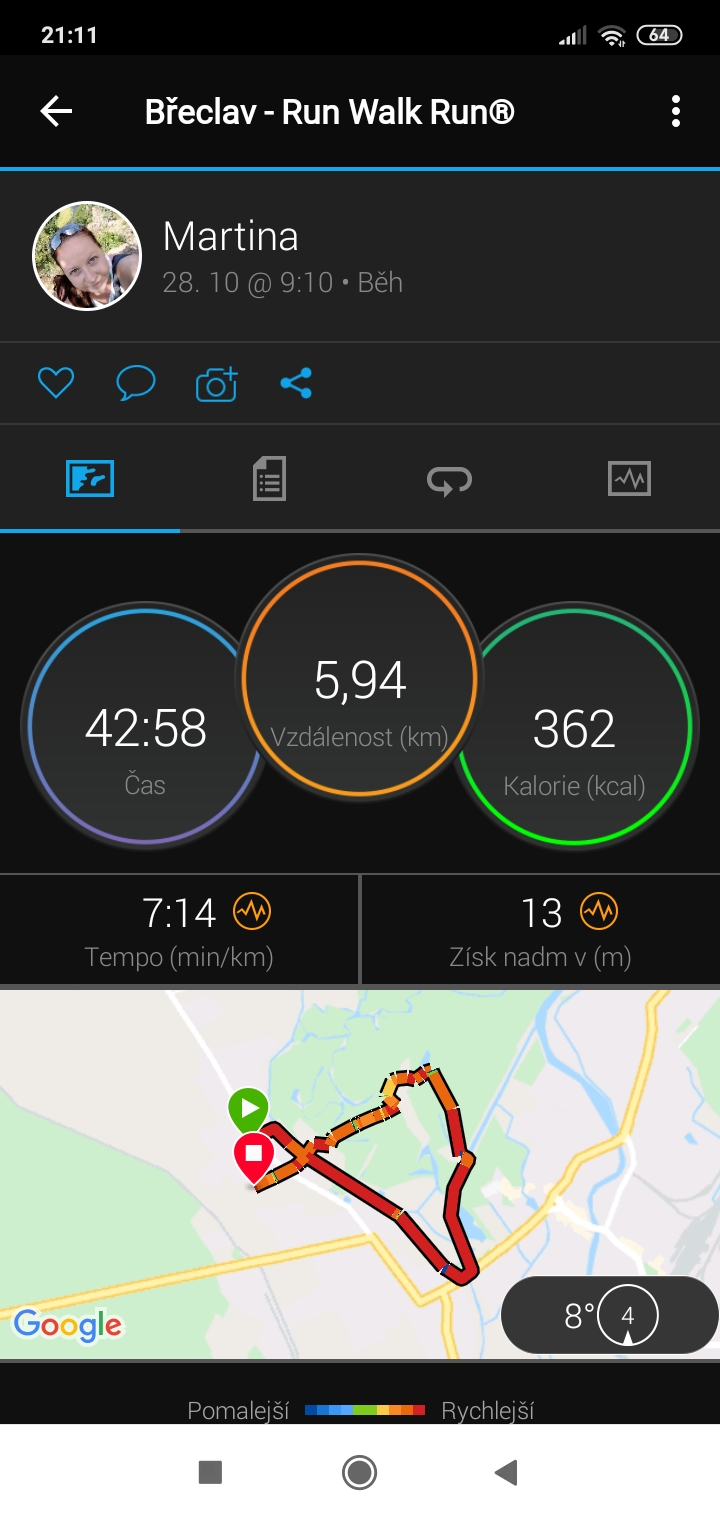Like this activity with the heart icon
This screenshot has height=1520, width=720.
pos(56,383)
